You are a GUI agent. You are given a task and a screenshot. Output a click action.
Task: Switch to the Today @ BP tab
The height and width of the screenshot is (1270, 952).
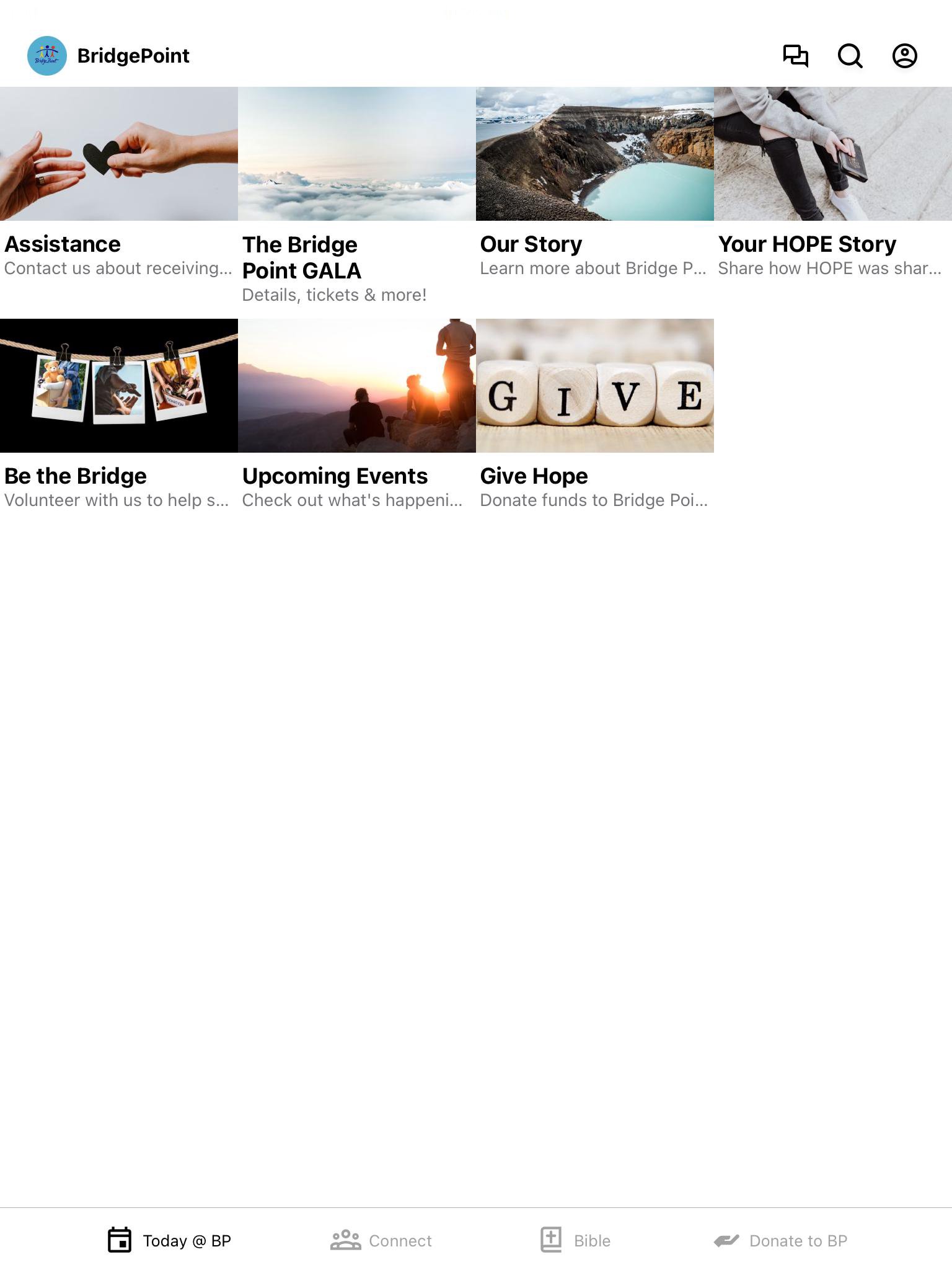169,1240
